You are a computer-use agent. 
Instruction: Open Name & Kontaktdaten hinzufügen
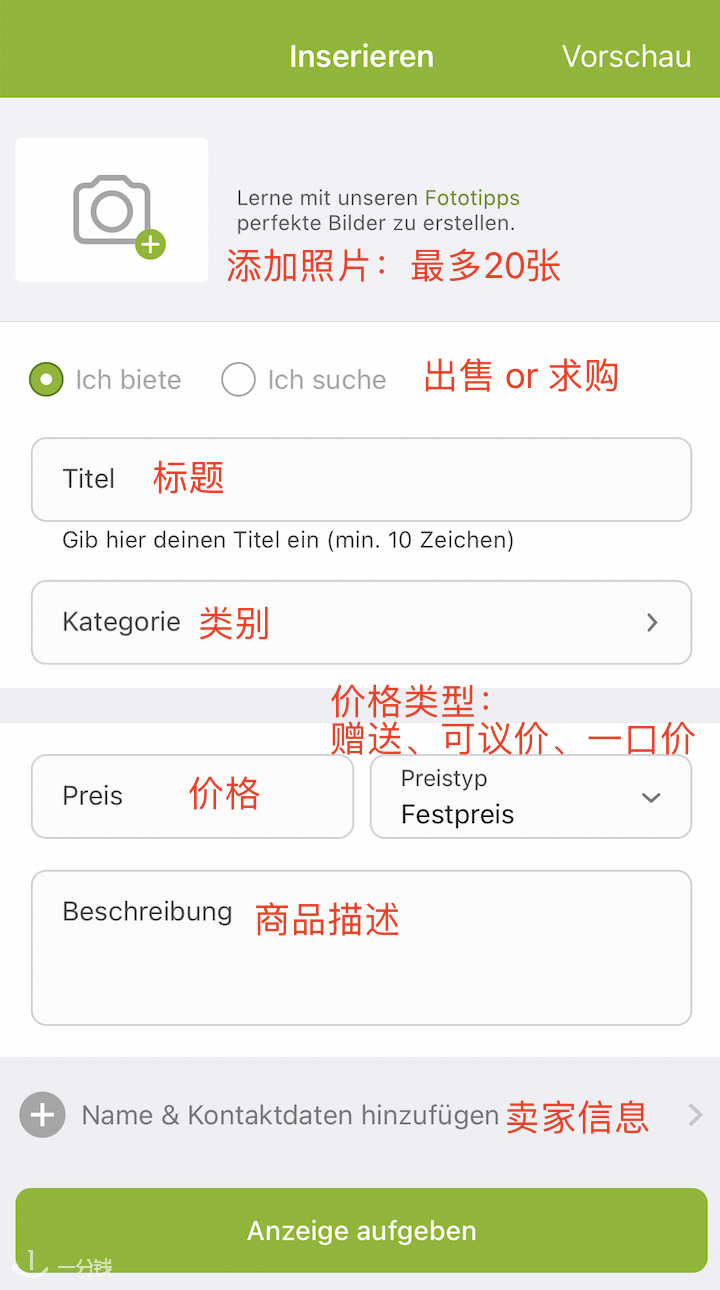[x=361, y=1115]
